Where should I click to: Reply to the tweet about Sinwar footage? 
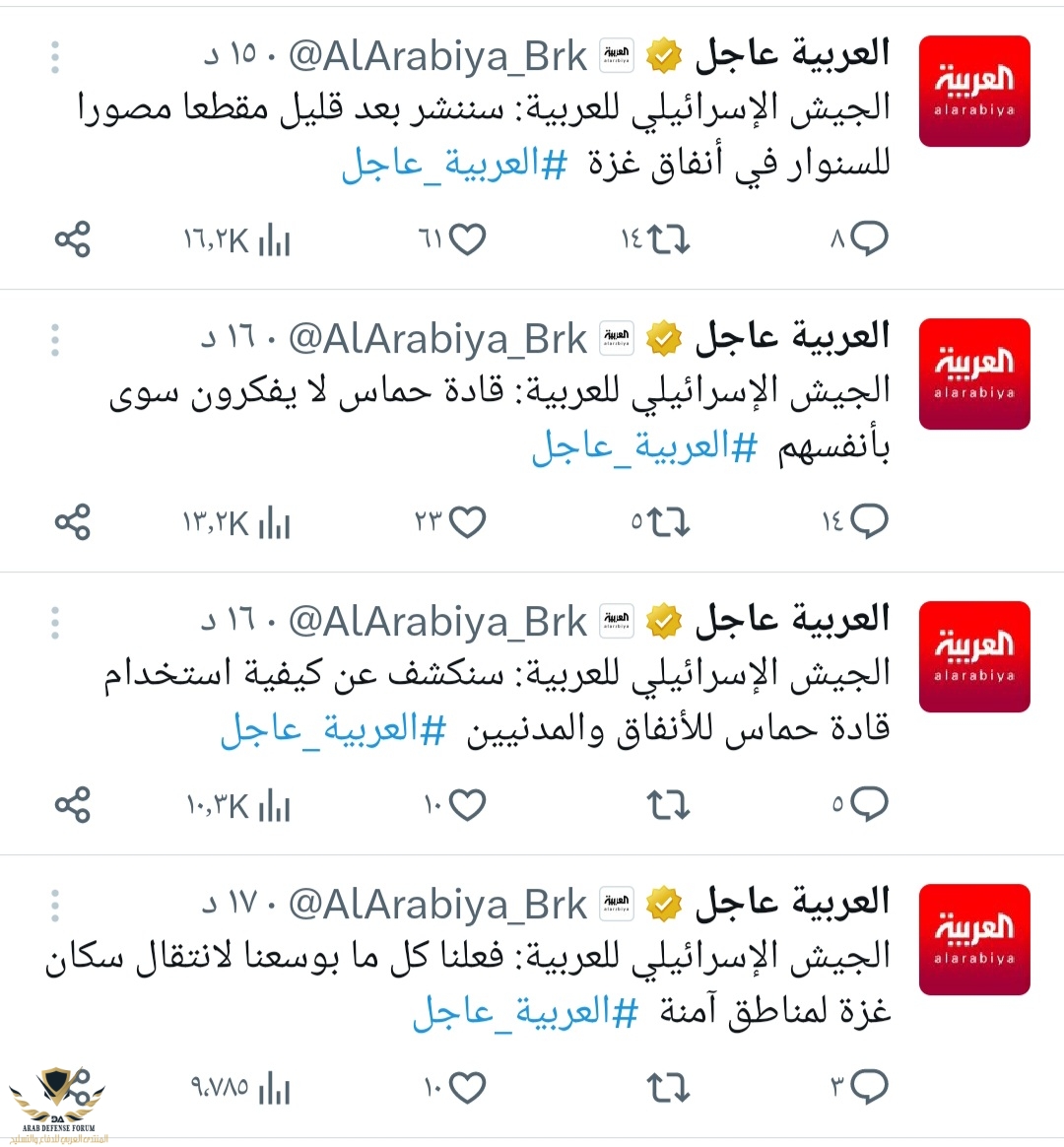click(869, 238)
